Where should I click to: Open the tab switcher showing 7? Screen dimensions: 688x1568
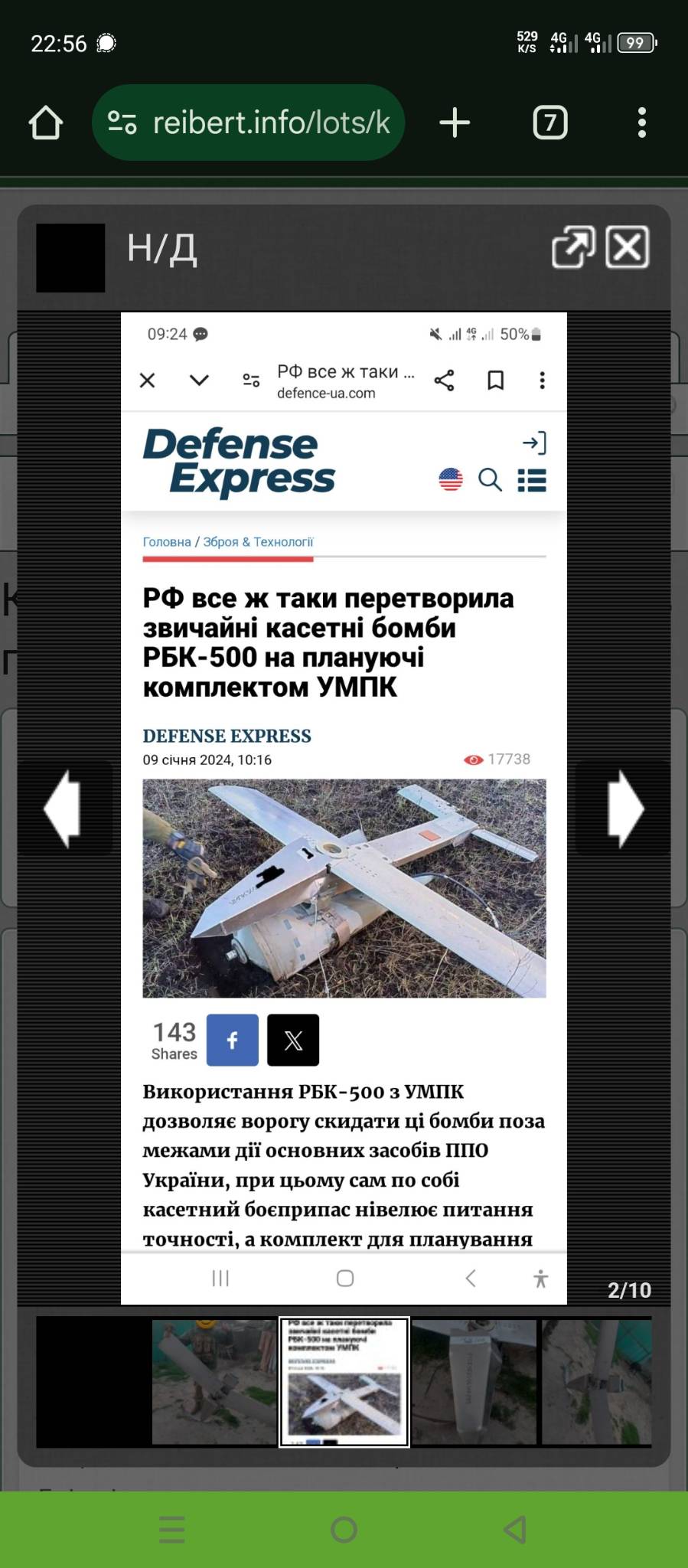(550, 122)
